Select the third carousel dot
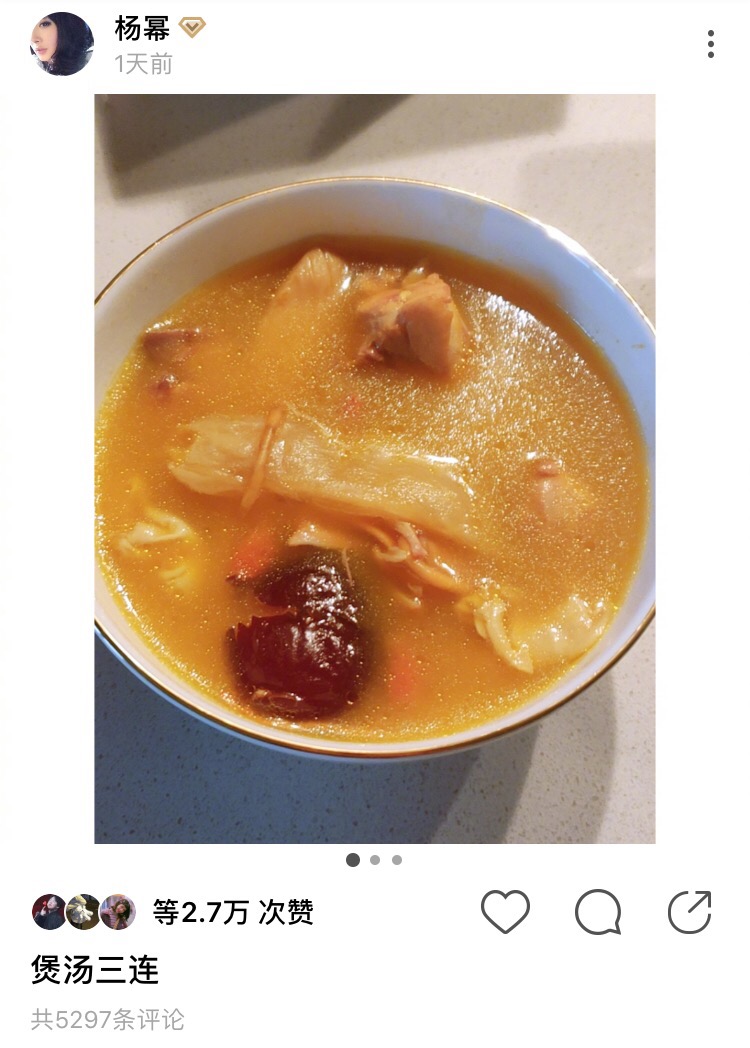This screenshot has width=750, height=1048. [x=397, y=859]
